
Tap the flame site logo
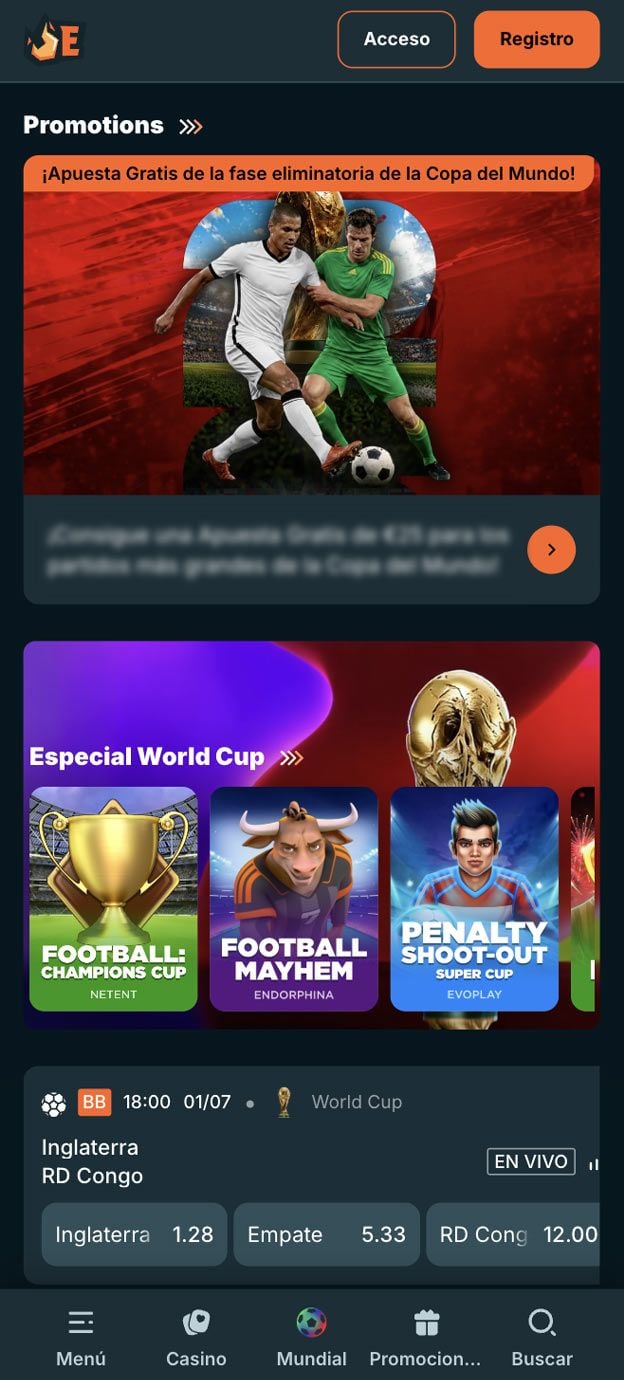click(x=55, y=40)
